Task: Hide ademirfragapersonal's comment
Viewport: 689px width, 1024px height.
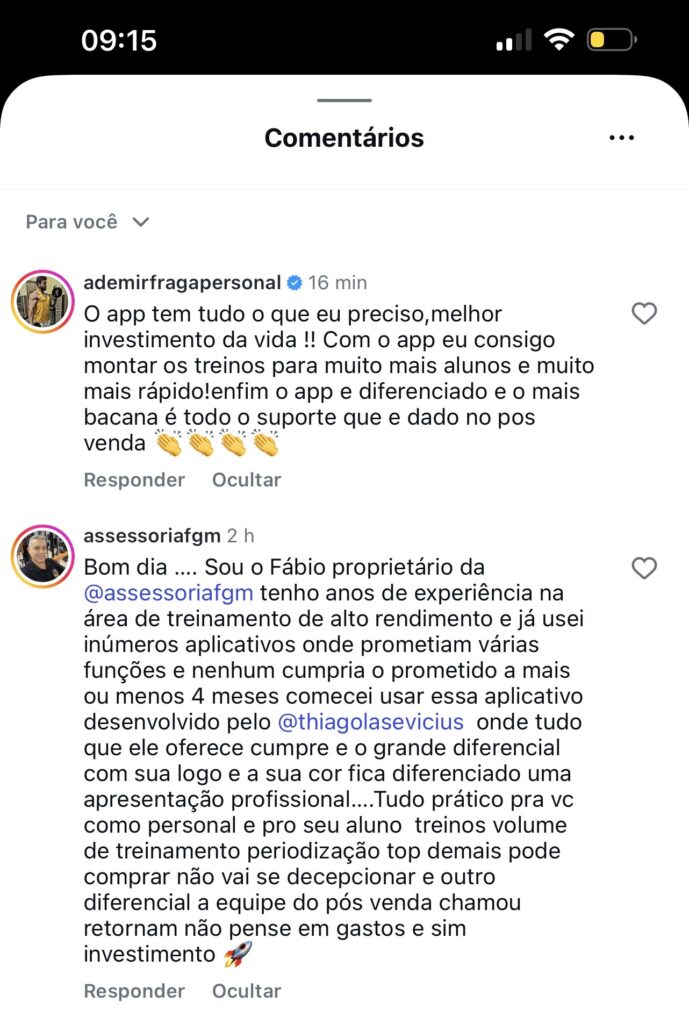Action: click(246, 479)
